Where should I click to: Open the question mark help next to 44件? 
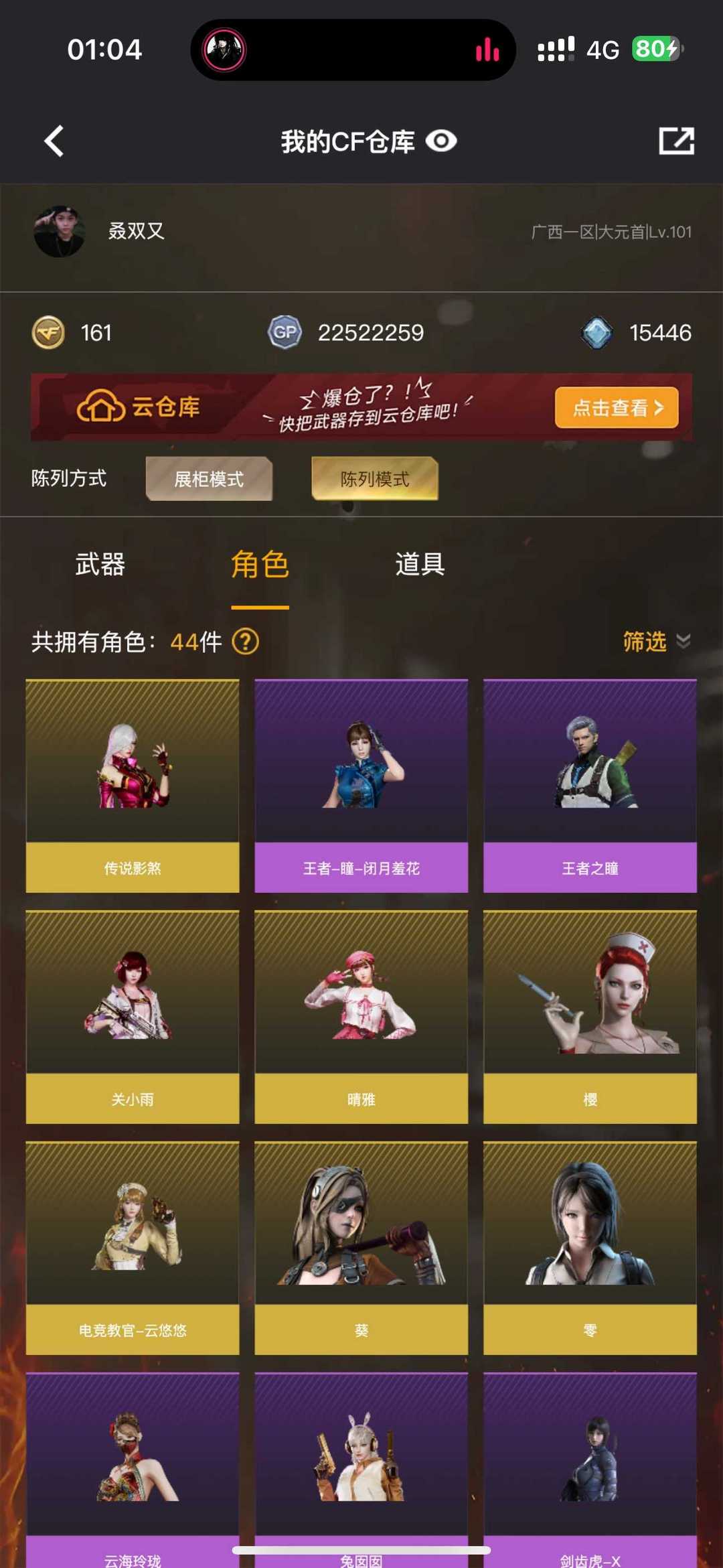tap(245, 642)
